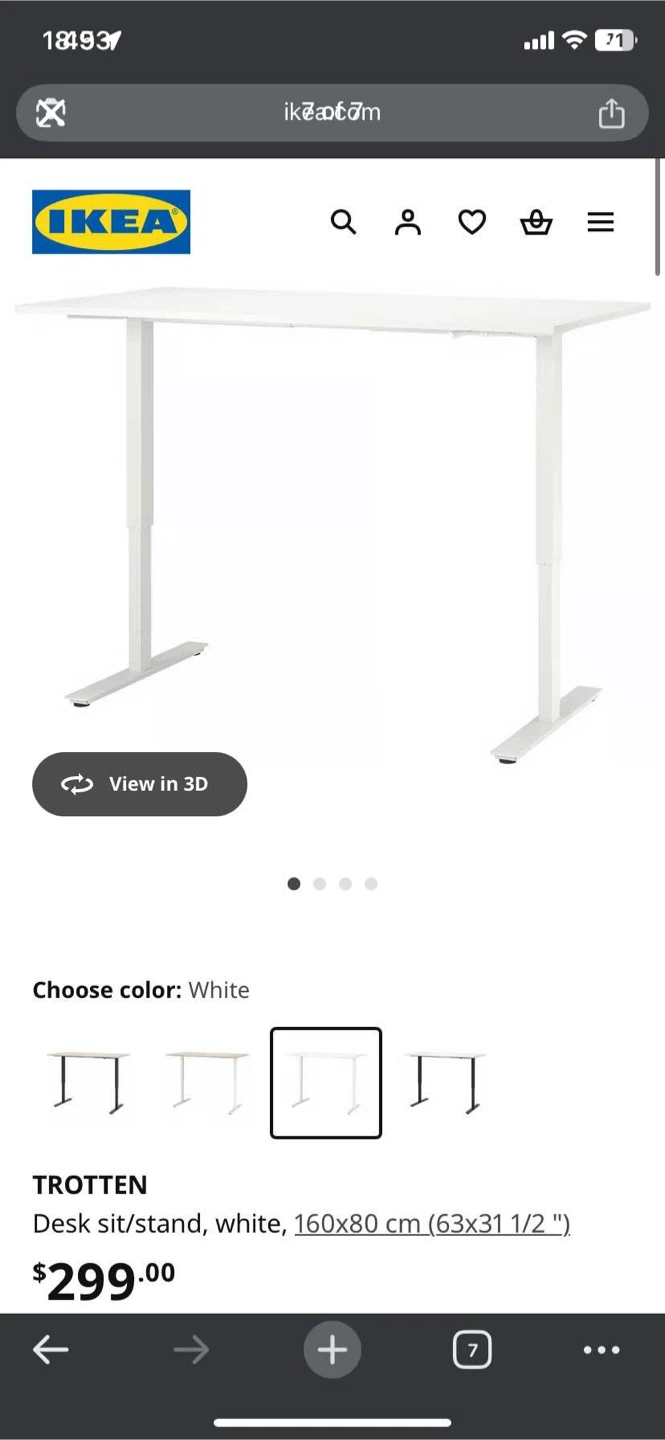Show the open tabs switcher
Screen dimensions: 665x1440
click(x=472, y=1352)
